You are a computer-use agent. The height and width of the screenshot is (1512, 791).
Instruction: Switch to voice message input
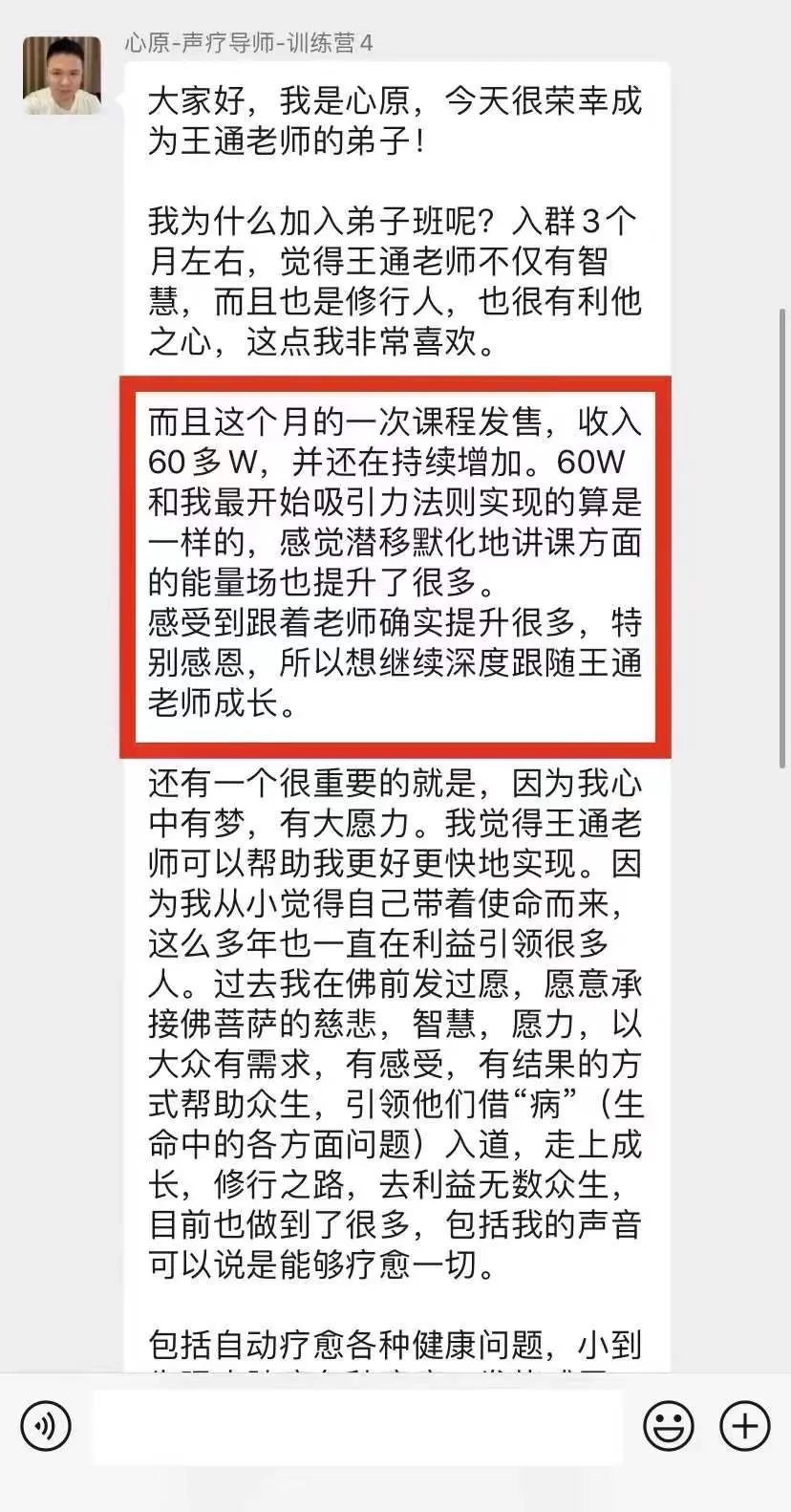click(46, 1427)
